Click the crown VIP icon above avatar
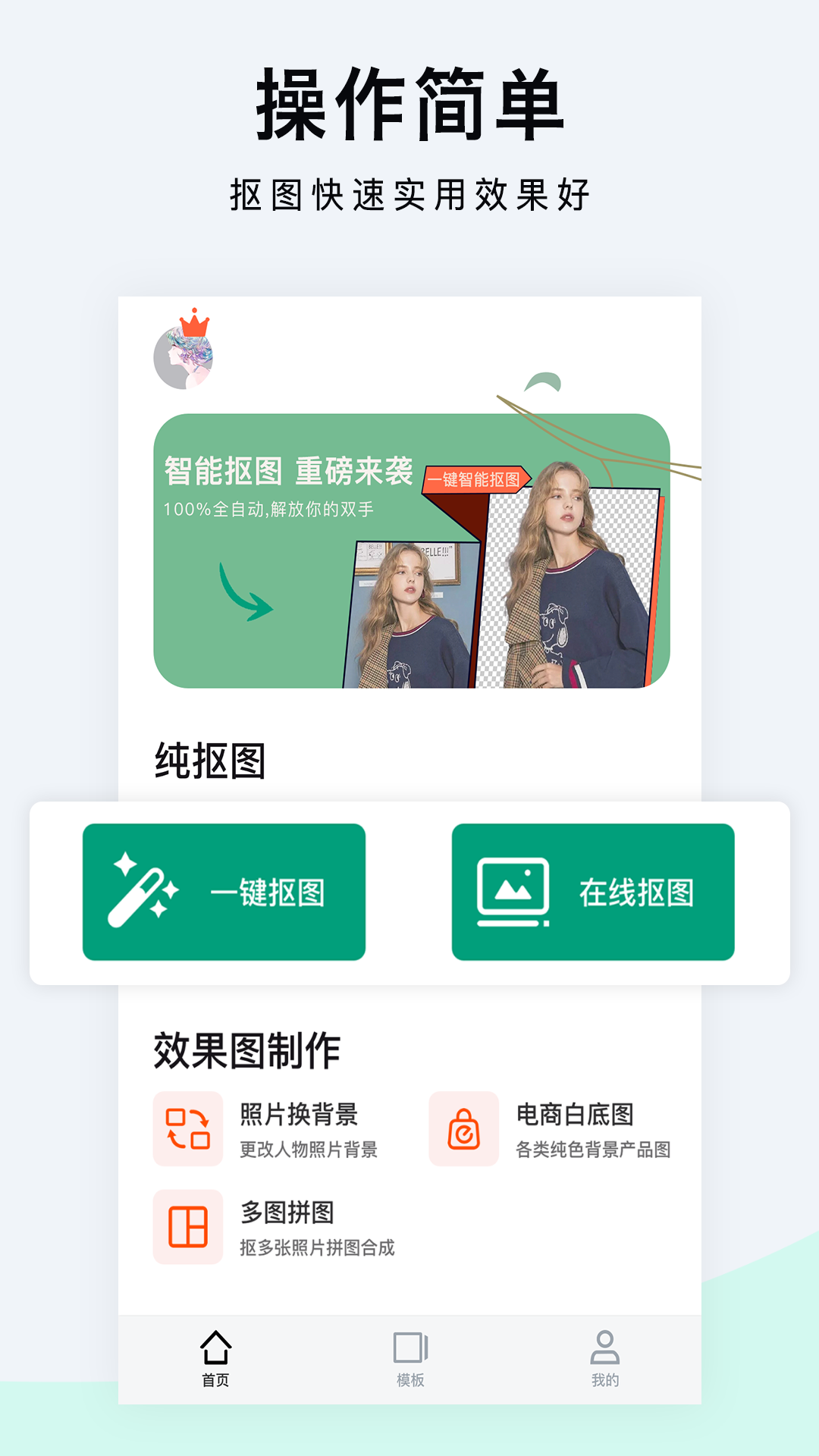 [196, 326]
